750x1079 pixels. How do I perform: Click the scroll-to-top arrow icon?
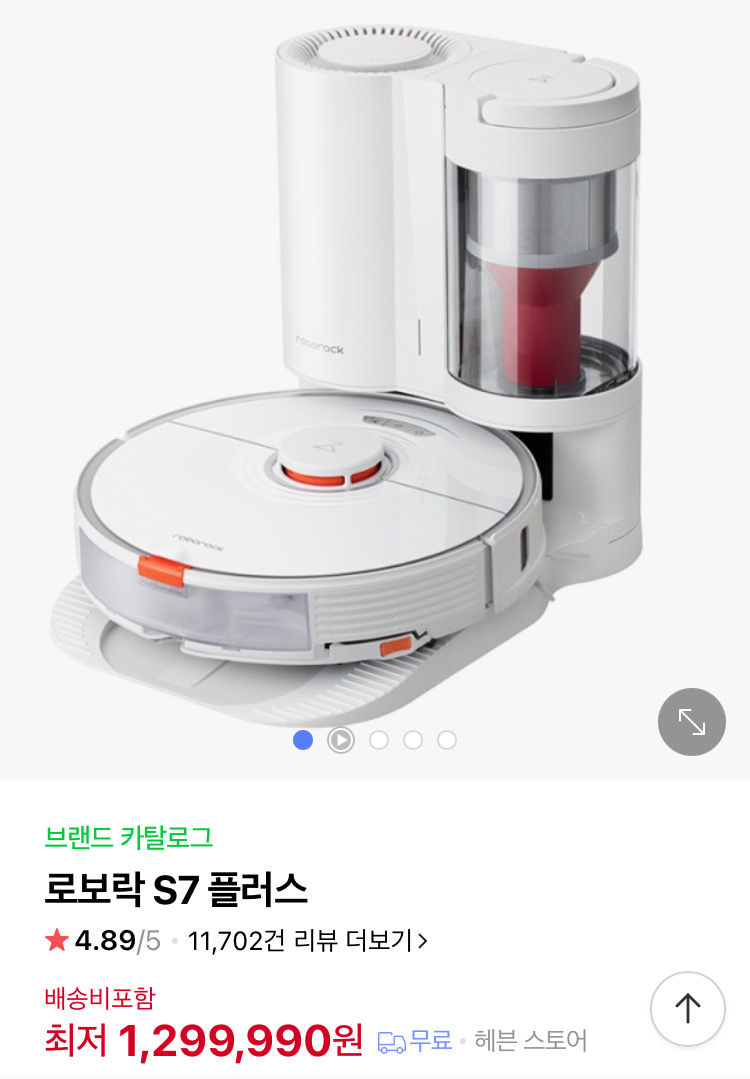688,1009
